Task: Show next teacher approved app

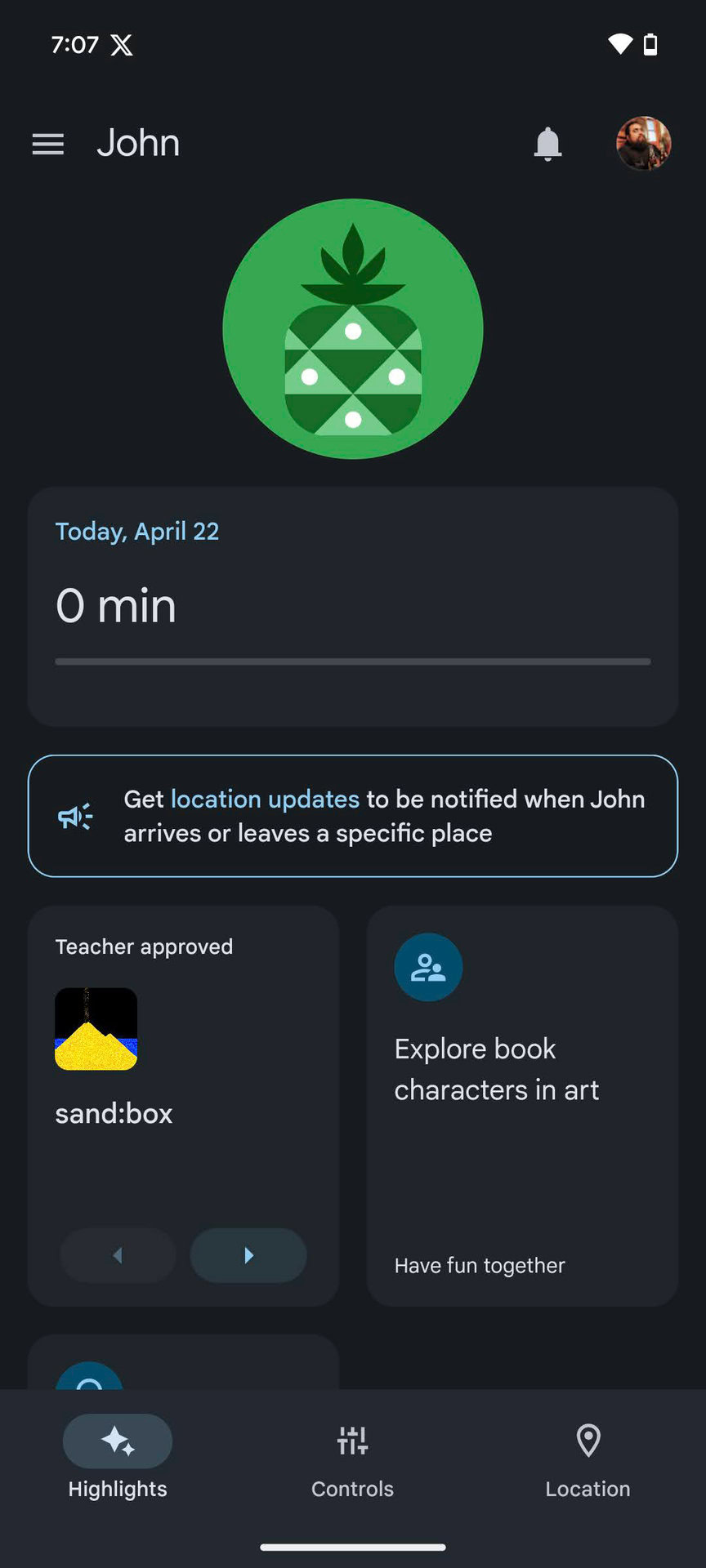Action: (248, 1255)
